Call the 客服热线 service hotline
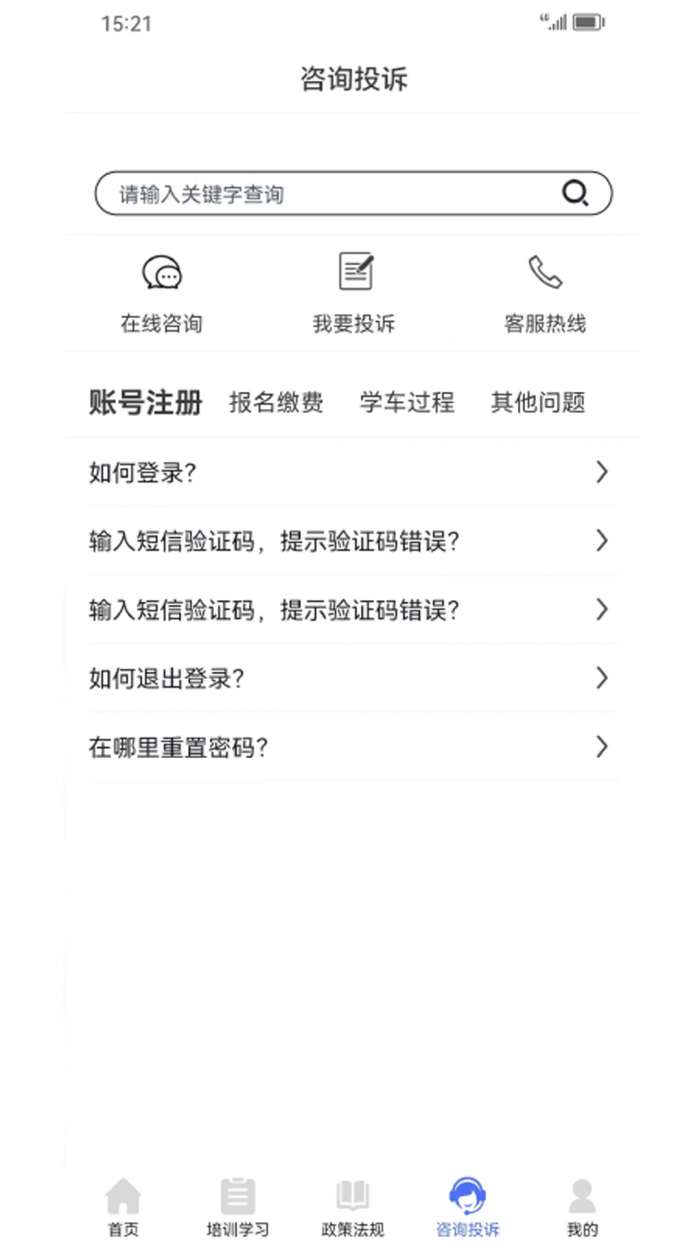Screen dimensions: 700x1244 tap(545, 294)
